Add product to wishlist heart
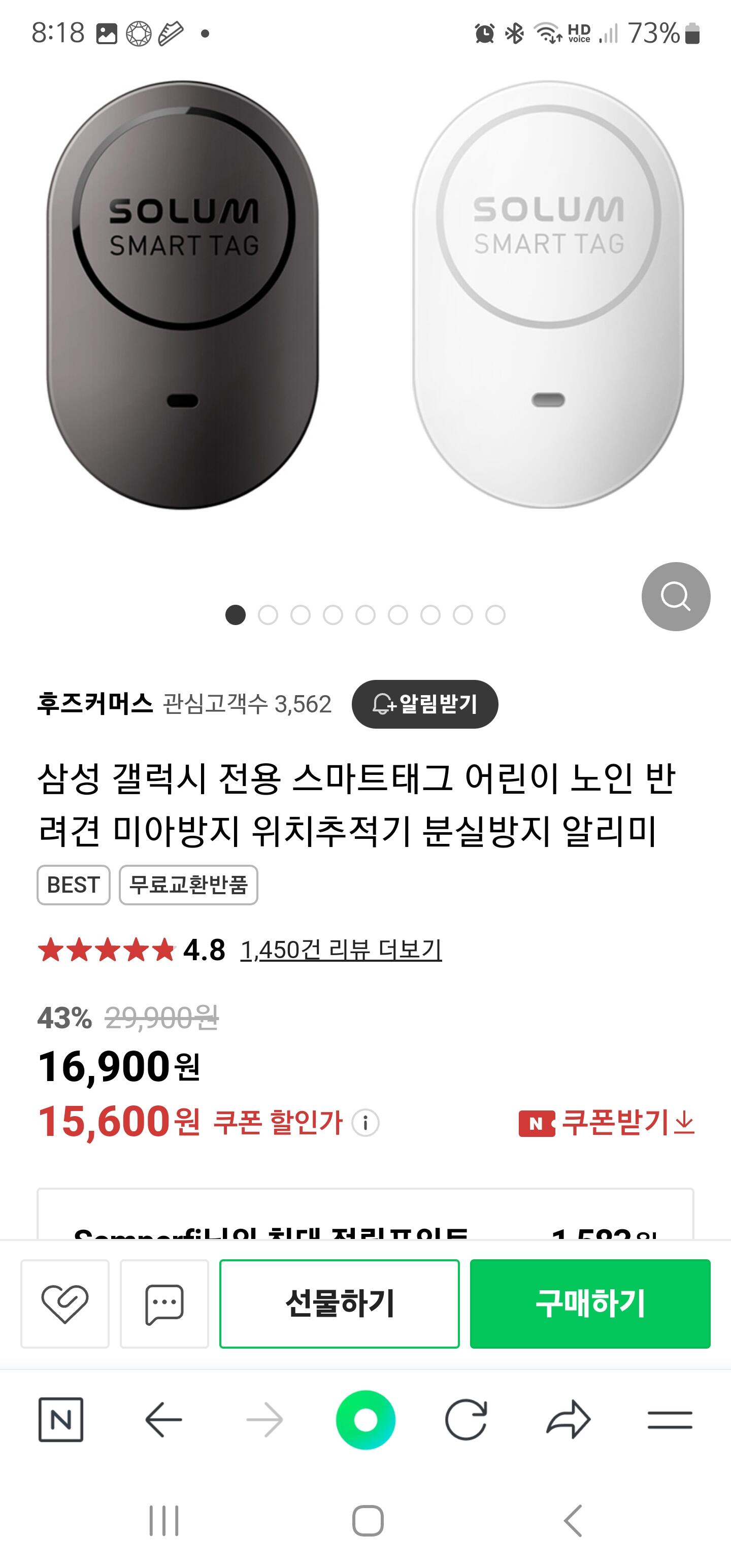Screen dimensions: 731x1568 pos(65,1304)
